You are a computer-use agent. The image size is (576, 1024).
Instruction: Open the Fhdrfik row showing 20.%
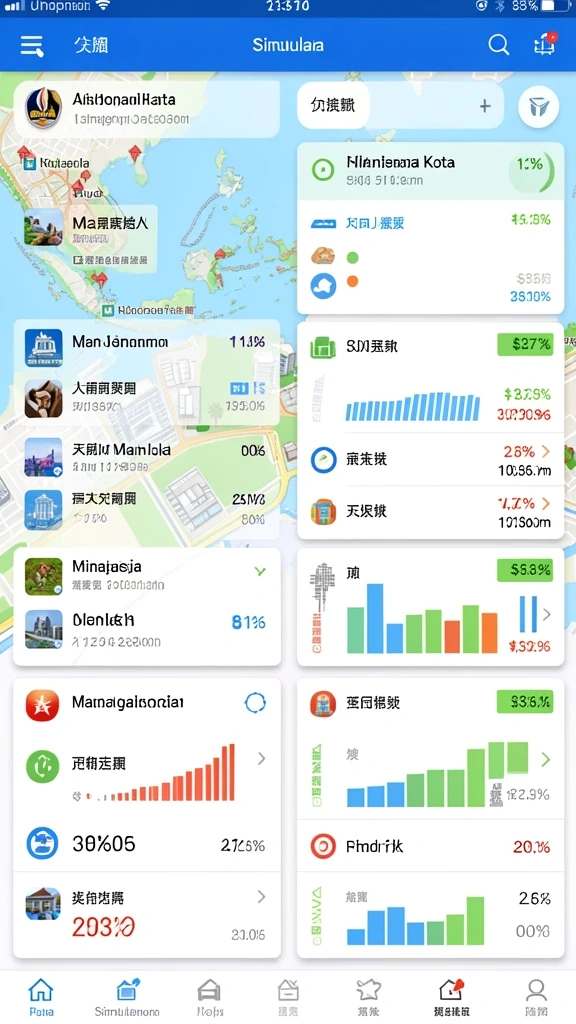click(430, 846)
